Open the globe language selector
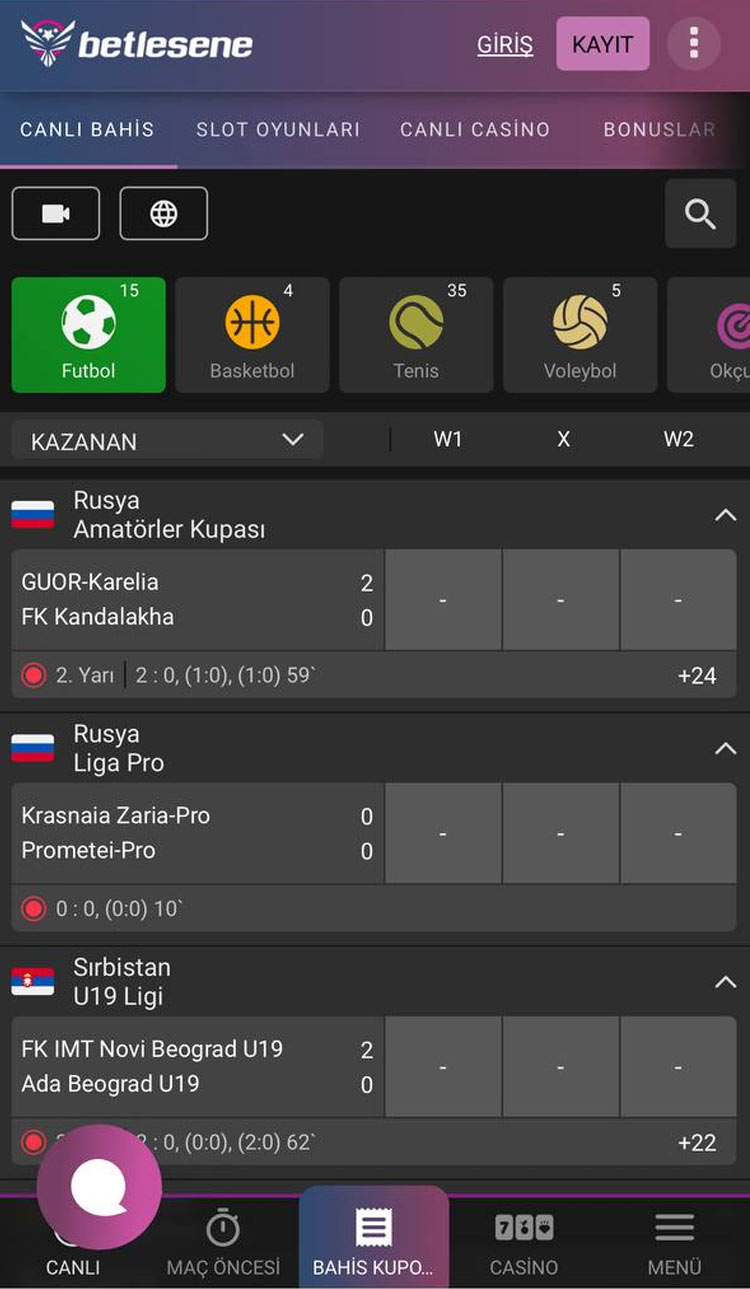Viewport: 750px width, 1289px height. [164, 214]
